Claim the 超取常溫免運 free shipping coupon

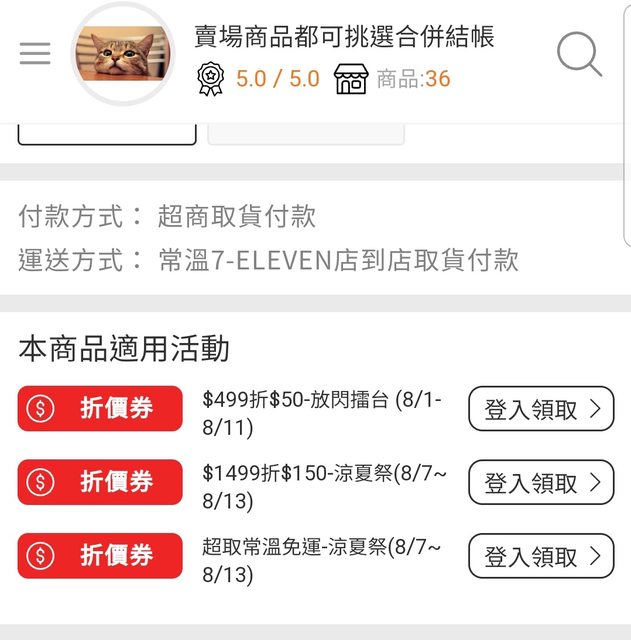[x=541, y=556]
